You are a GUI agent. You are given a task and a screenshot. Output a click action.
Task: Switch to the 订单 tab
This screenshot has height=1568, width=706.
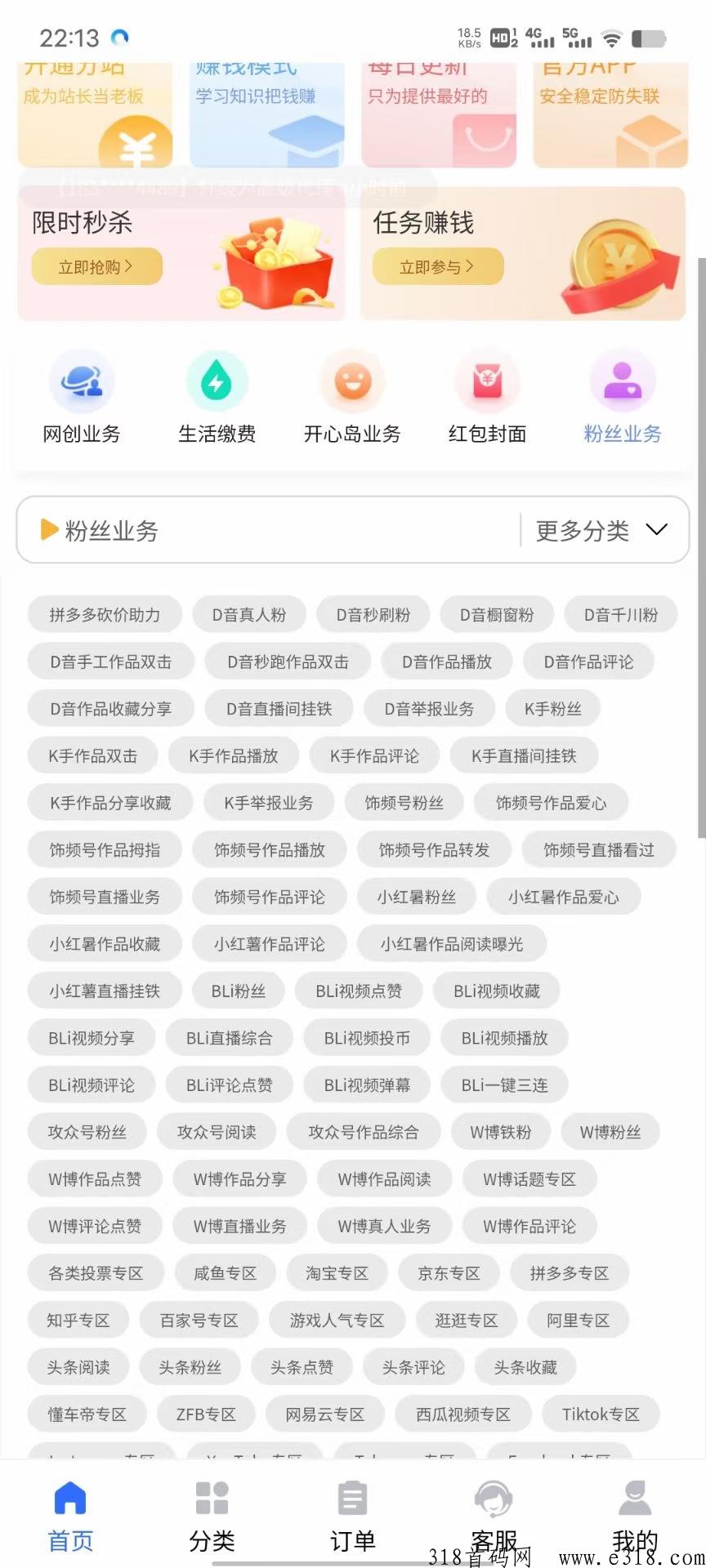(x=353, y=1517)
